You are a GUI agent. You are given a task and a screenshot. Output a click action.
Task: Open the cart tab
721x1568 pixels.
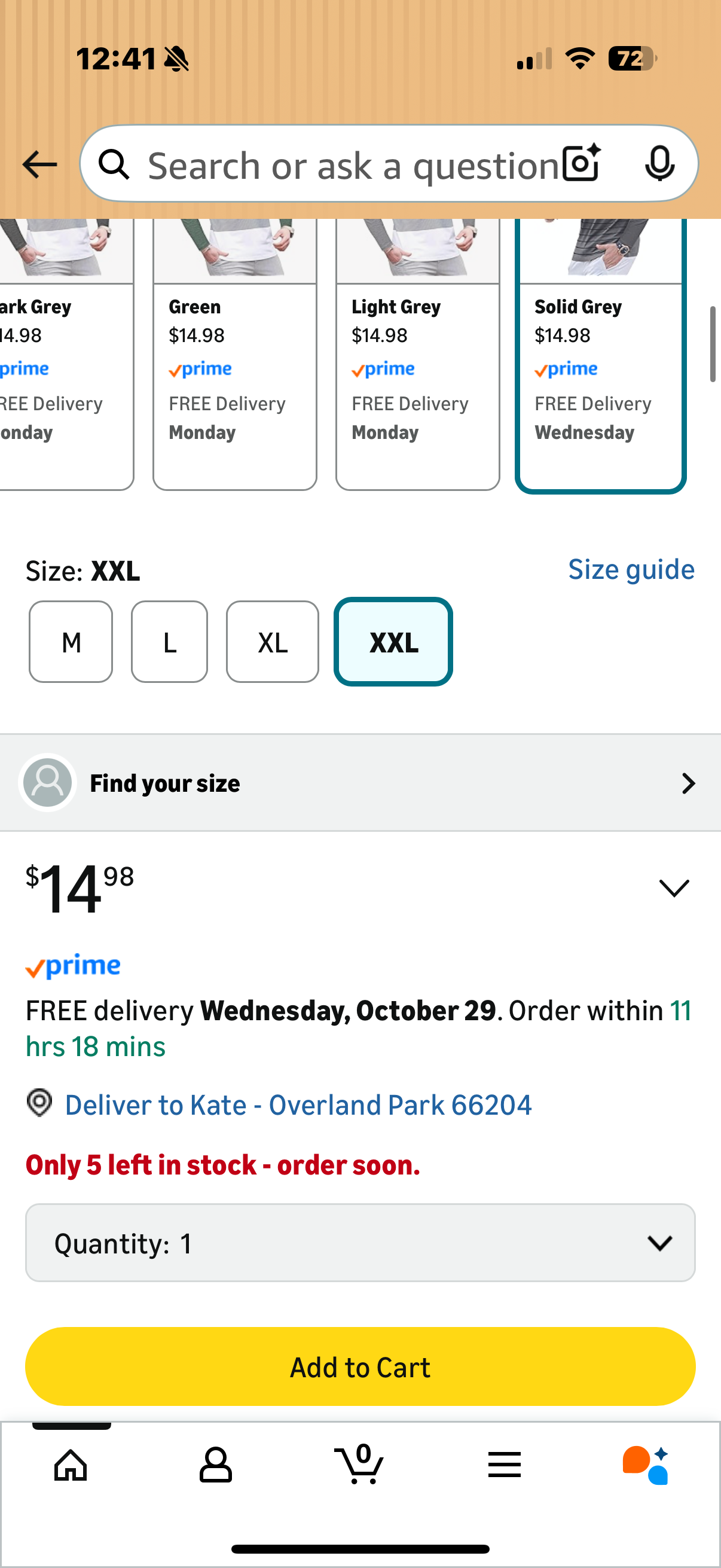click(359, 1465)
